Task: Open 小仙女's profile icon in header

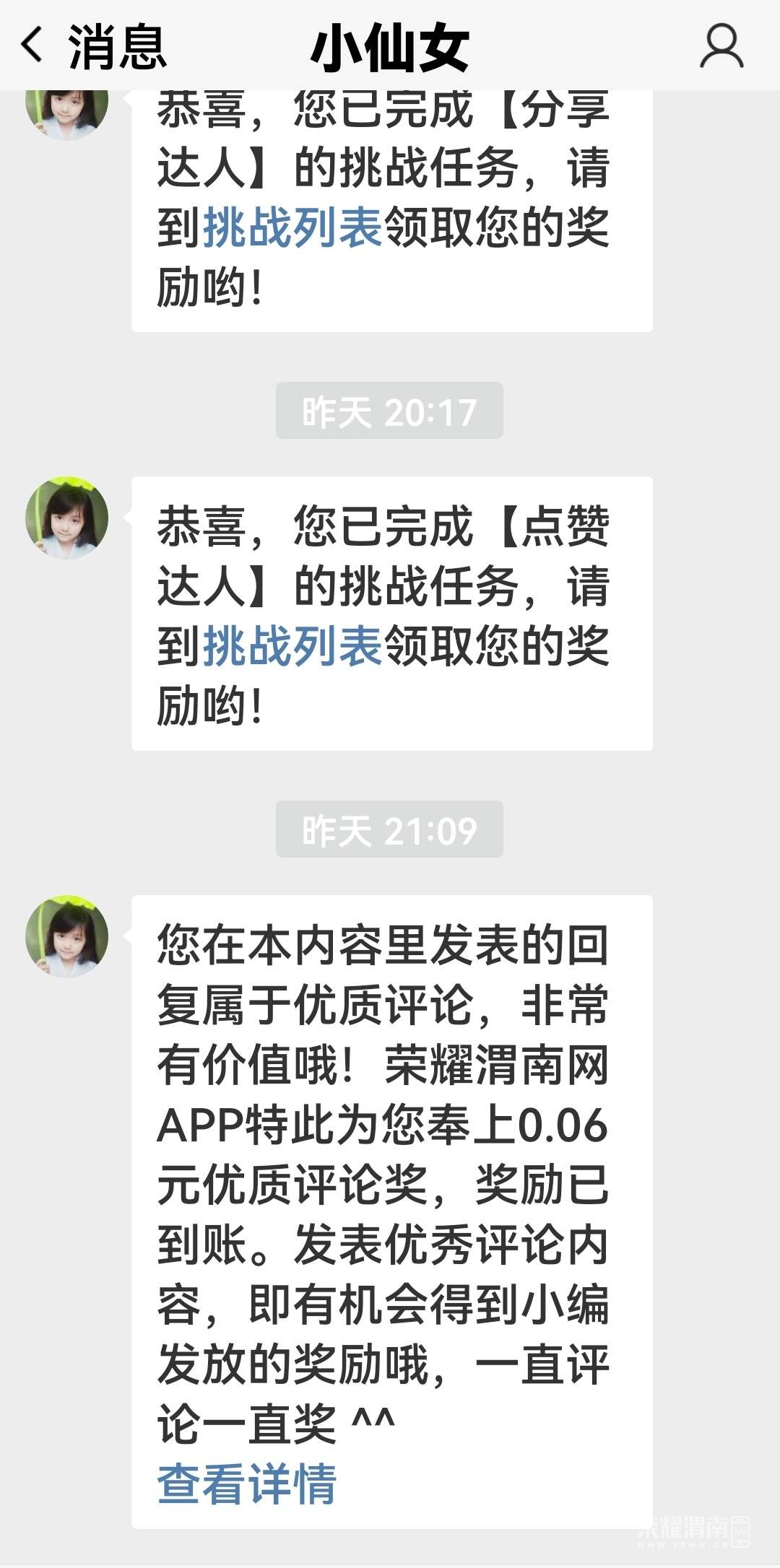Action: click(x=721, y=47)
